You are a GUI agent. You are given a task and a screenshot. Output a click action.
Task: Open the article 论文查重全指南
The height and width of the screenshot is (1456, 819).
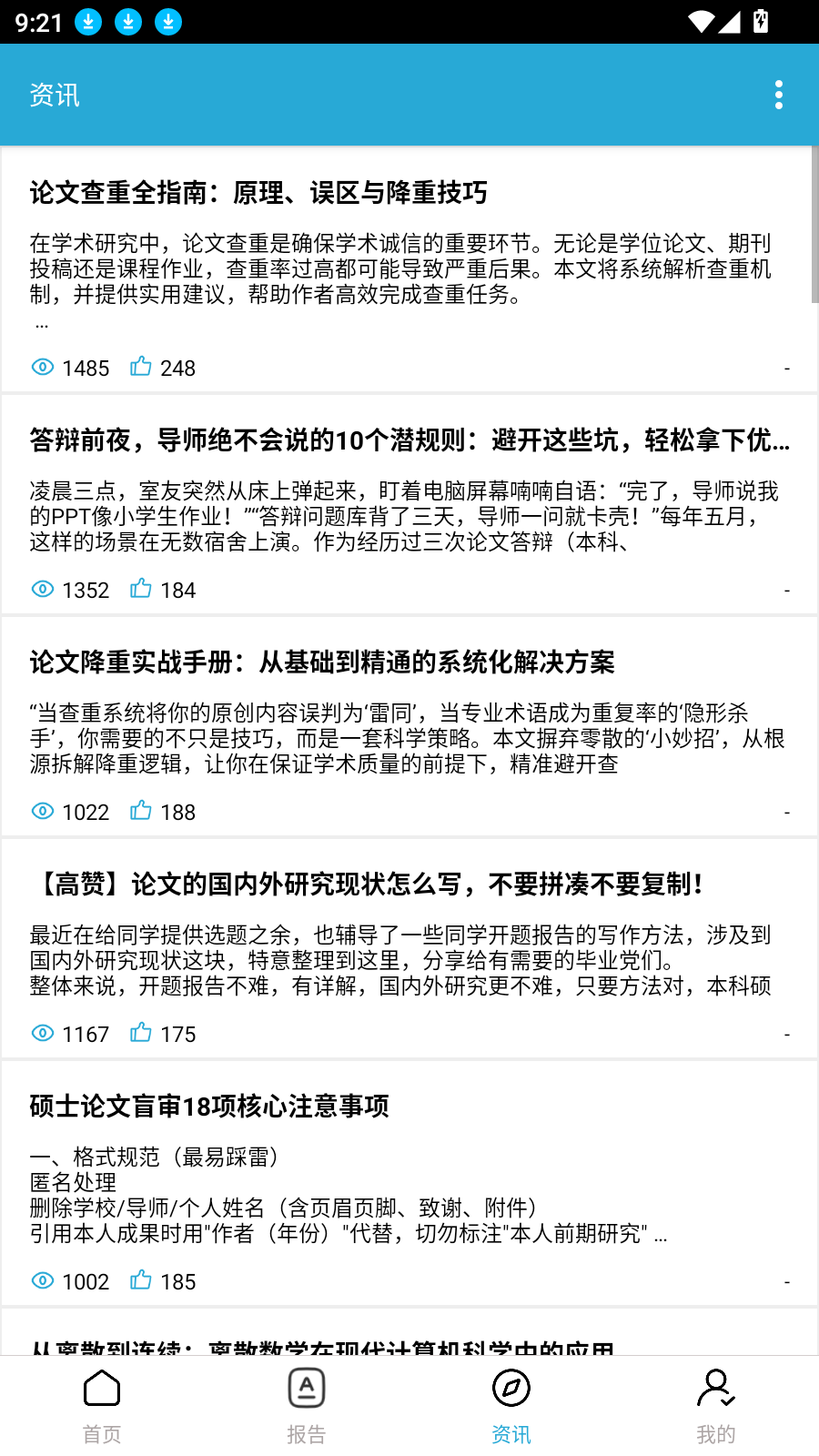point(258,193)
